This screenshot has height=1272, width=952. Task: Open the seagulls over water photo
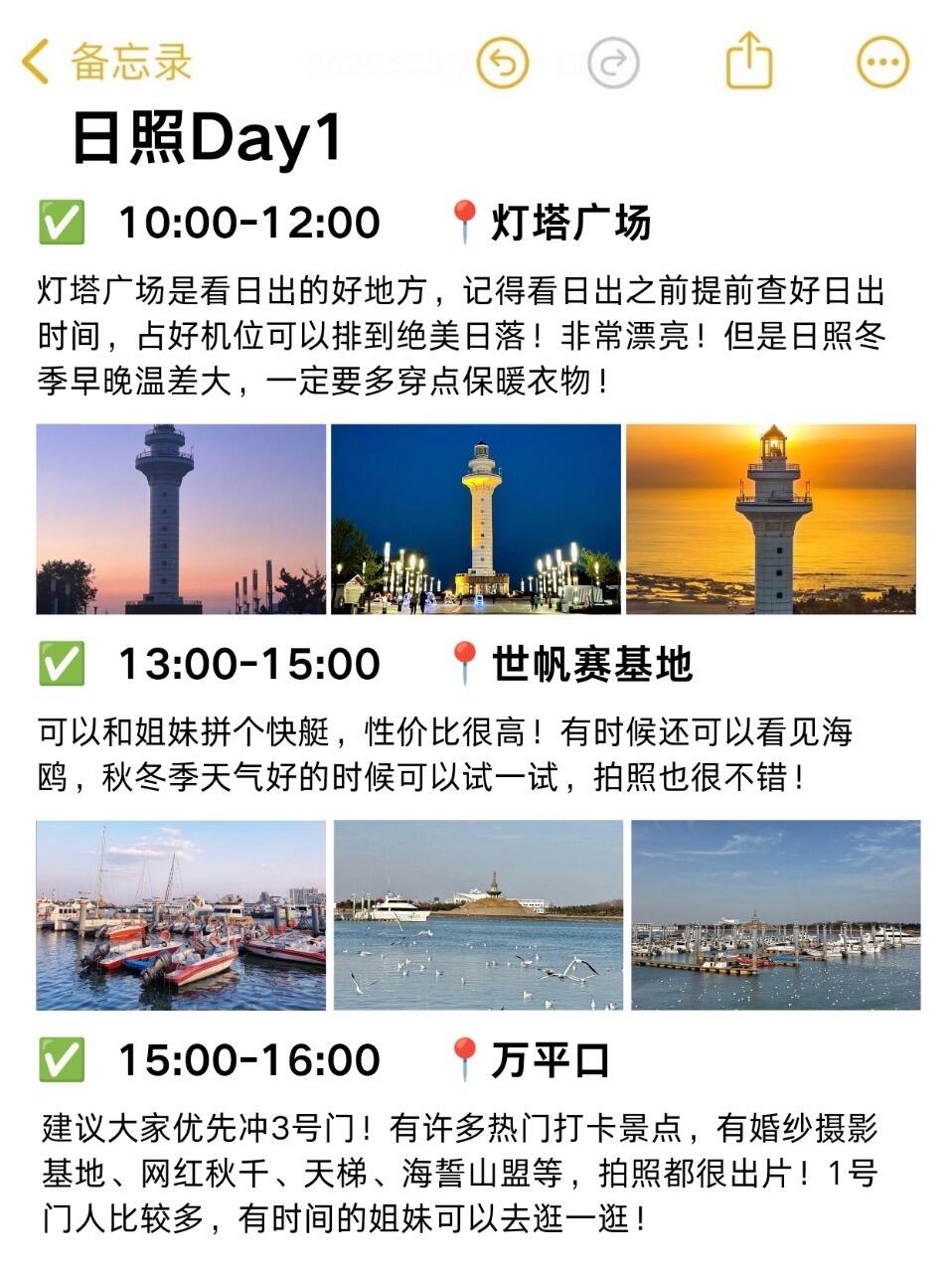(x=478, y=915)
